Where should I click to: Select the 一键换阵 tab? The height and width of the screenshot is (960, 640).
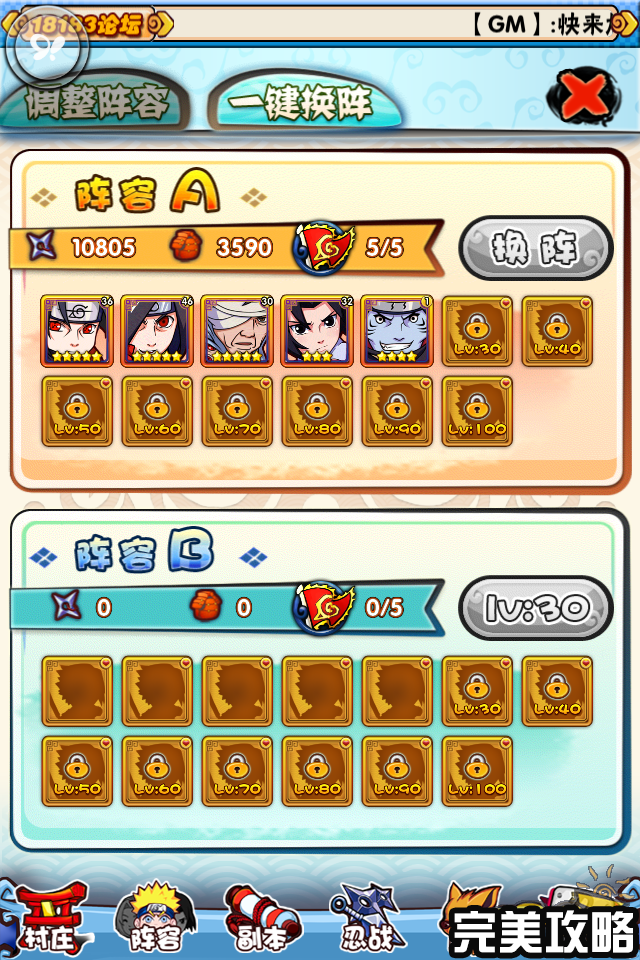300,102
